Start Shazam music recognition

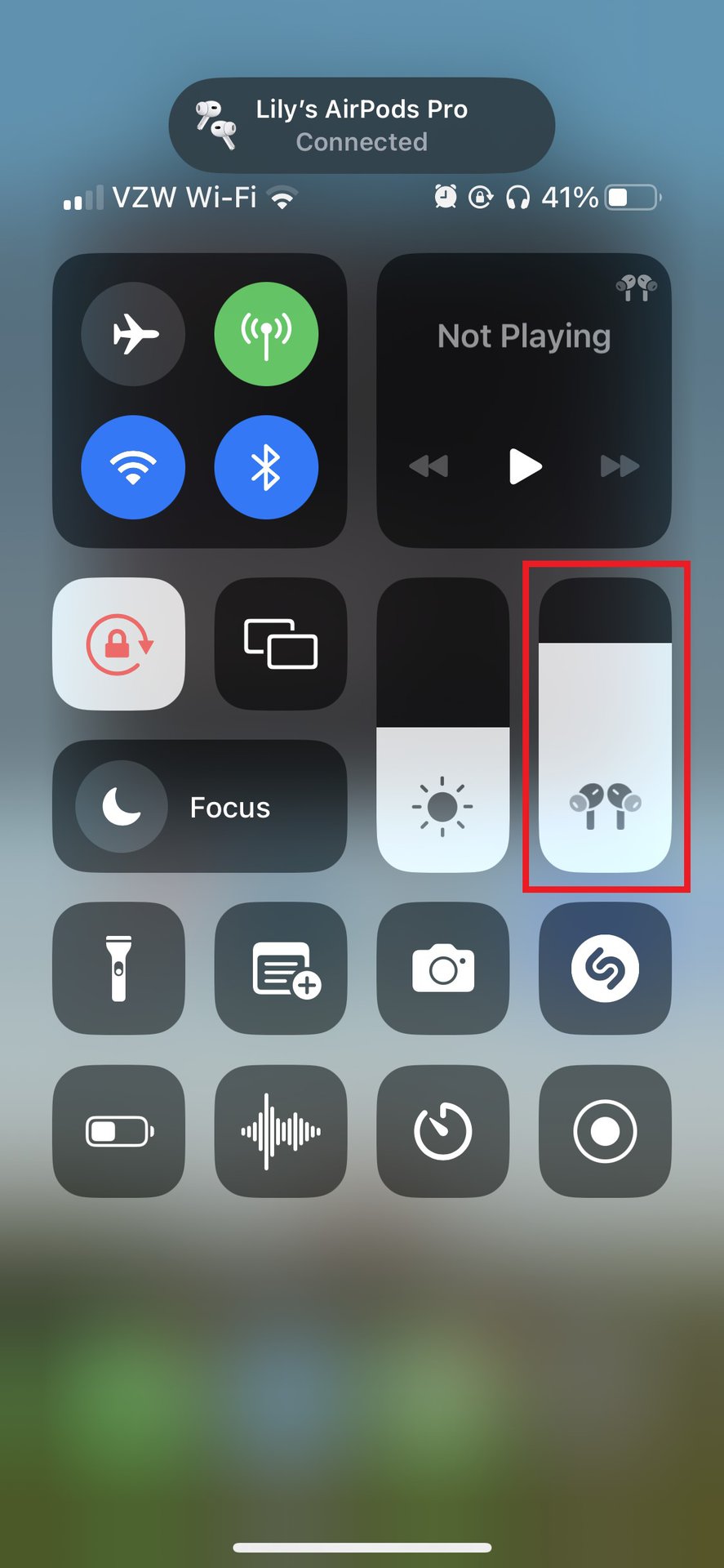[x=605, y=968]
